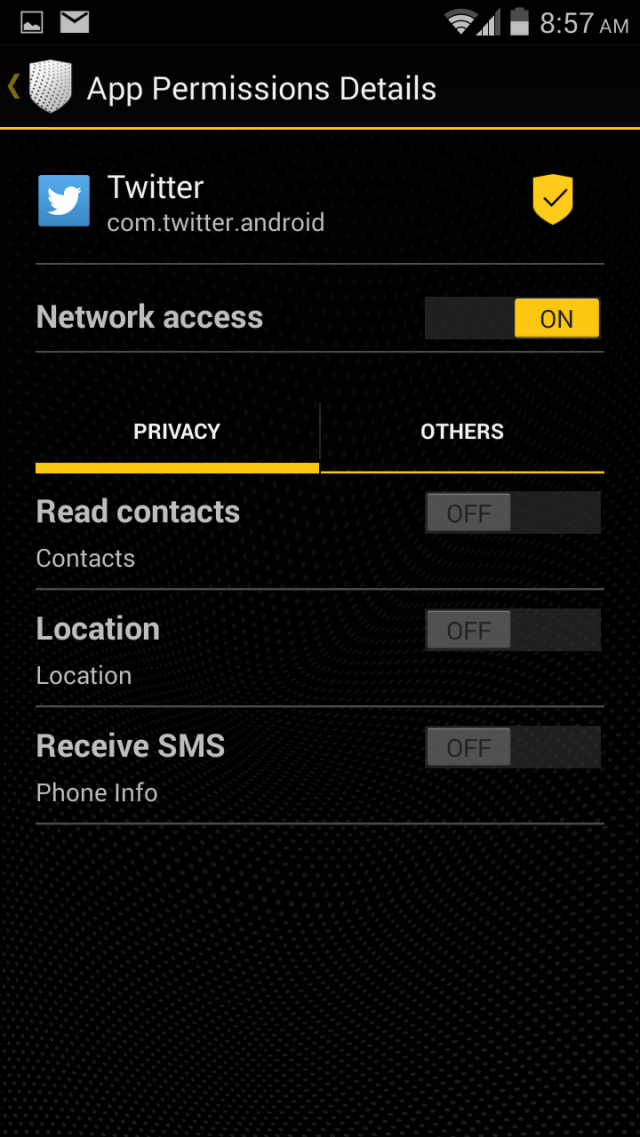
Task: Allow the Receive SMS permission
Action: point(512,748)
